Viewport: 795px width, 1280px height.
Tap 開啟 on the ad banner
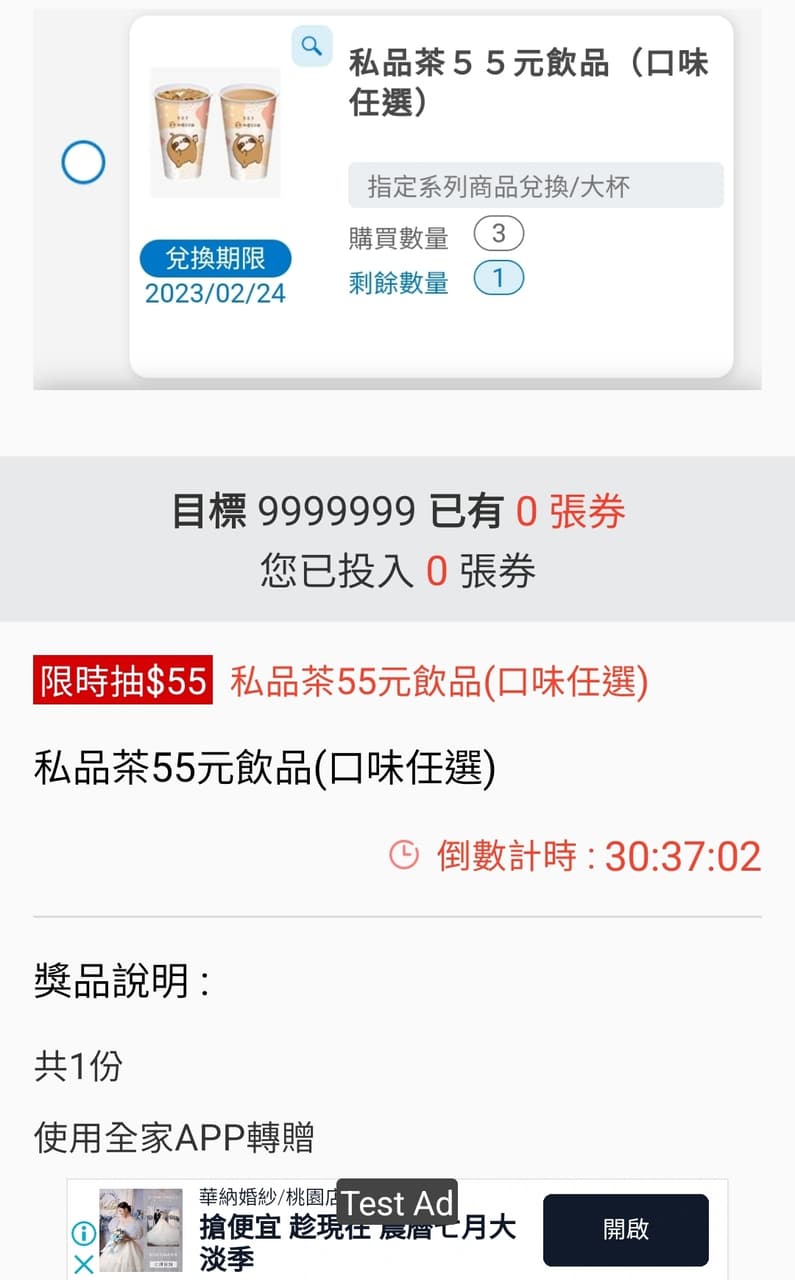pos(625,1229)
